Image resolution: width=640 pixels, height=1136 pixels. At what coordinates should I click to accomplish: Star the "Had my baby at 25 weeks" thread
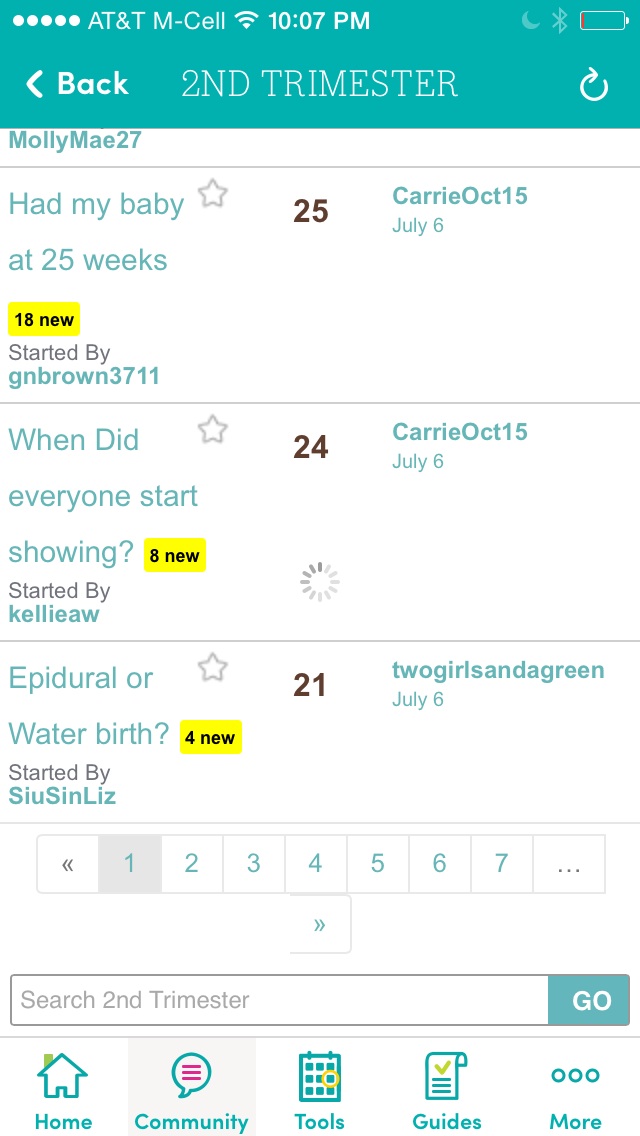[x=212, y=193]
